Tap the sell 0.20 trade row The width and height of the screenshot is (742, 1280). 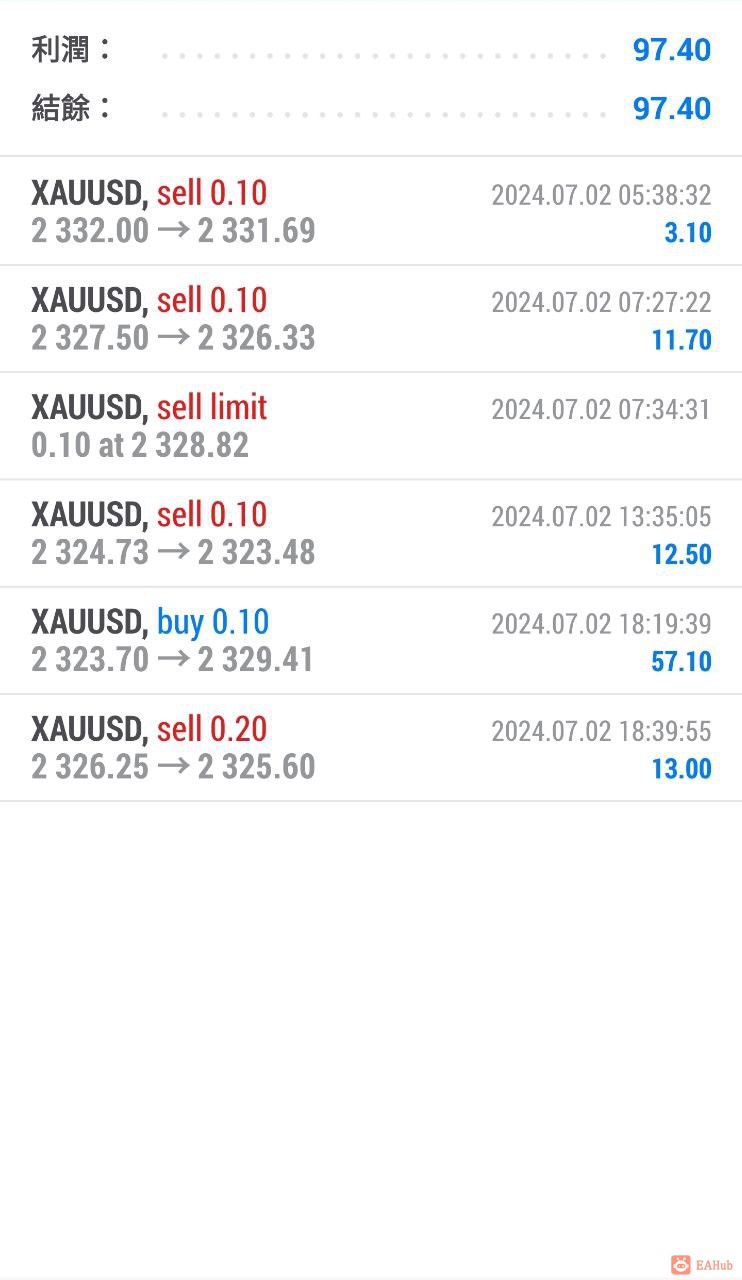(370, 747)
